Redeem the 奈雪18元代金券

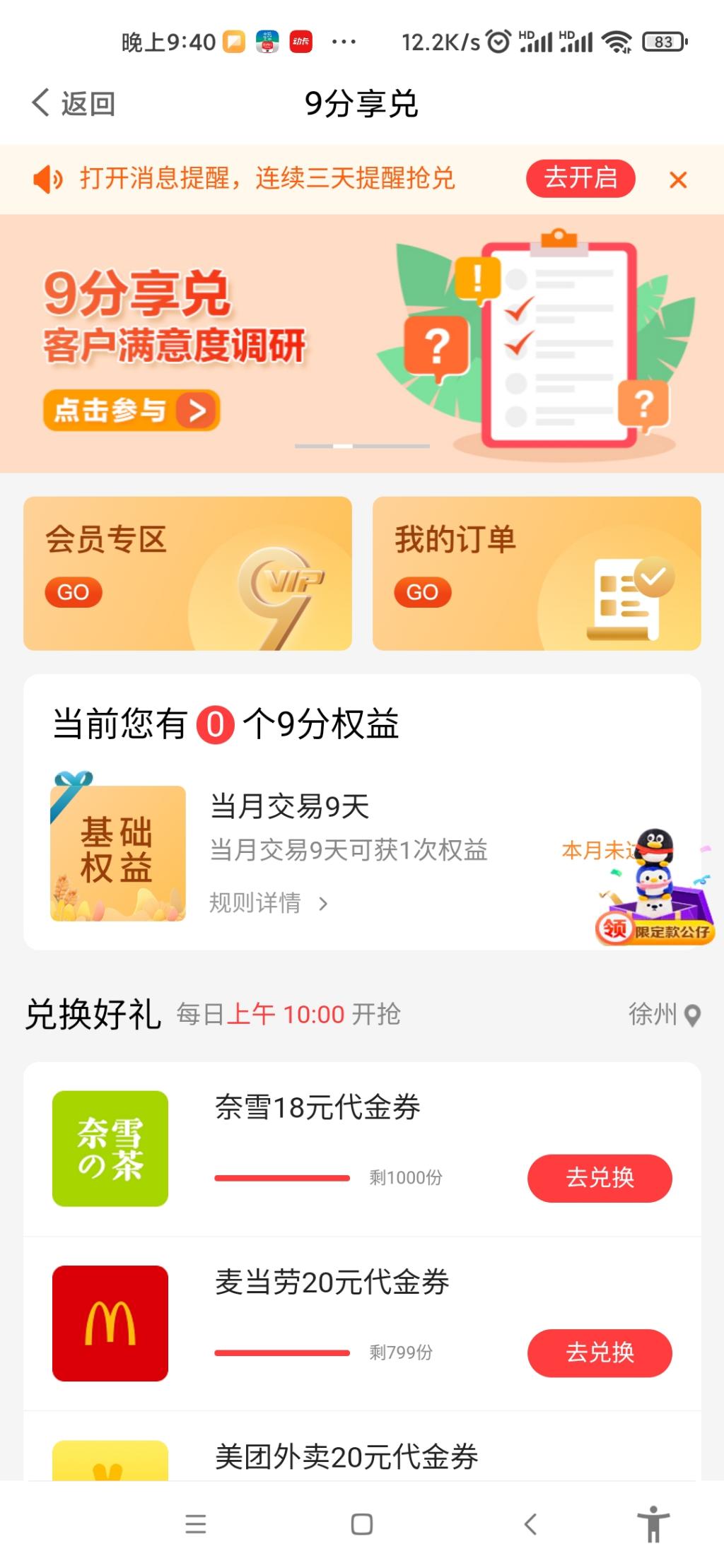[x=599, y=1178]
